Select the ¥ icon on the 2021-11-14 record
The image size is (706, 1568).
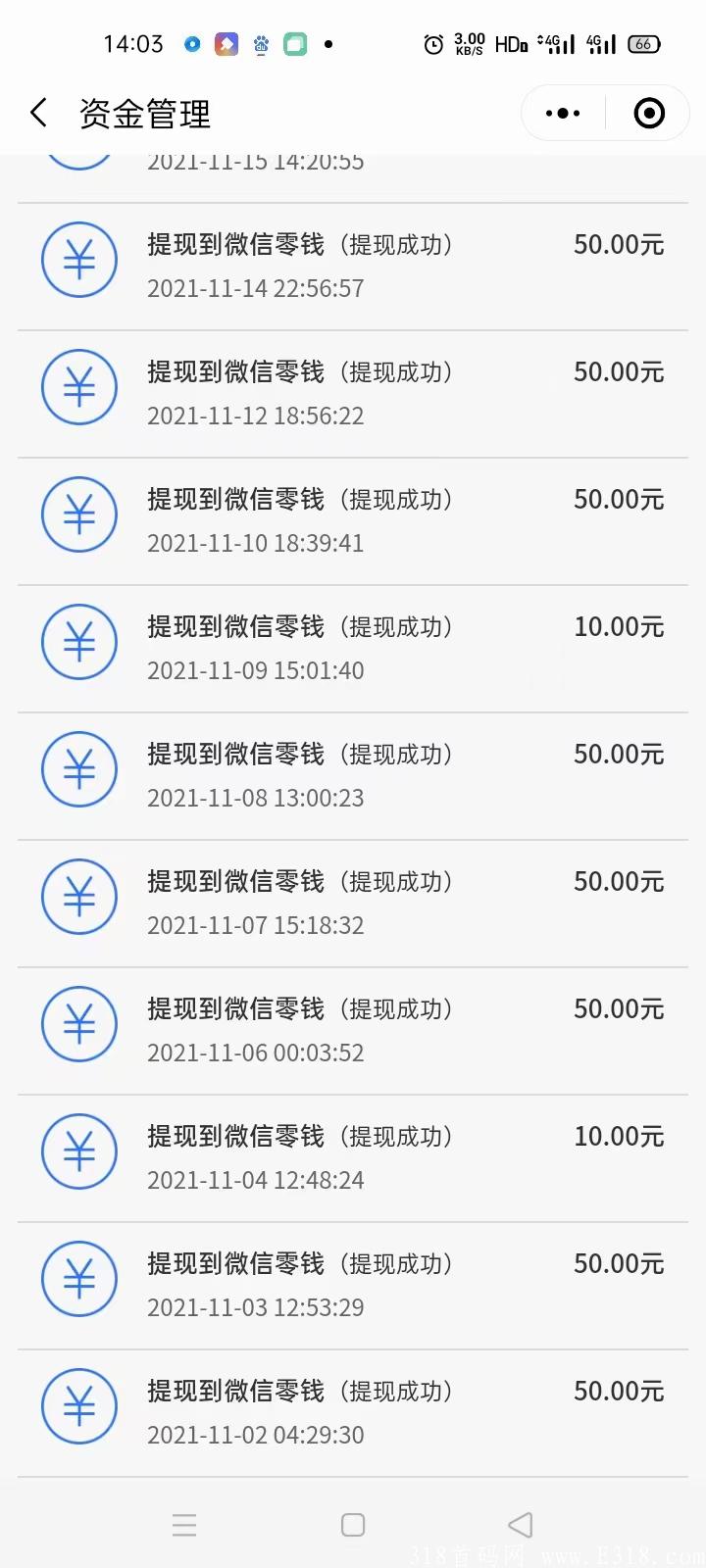click(79, 260)
